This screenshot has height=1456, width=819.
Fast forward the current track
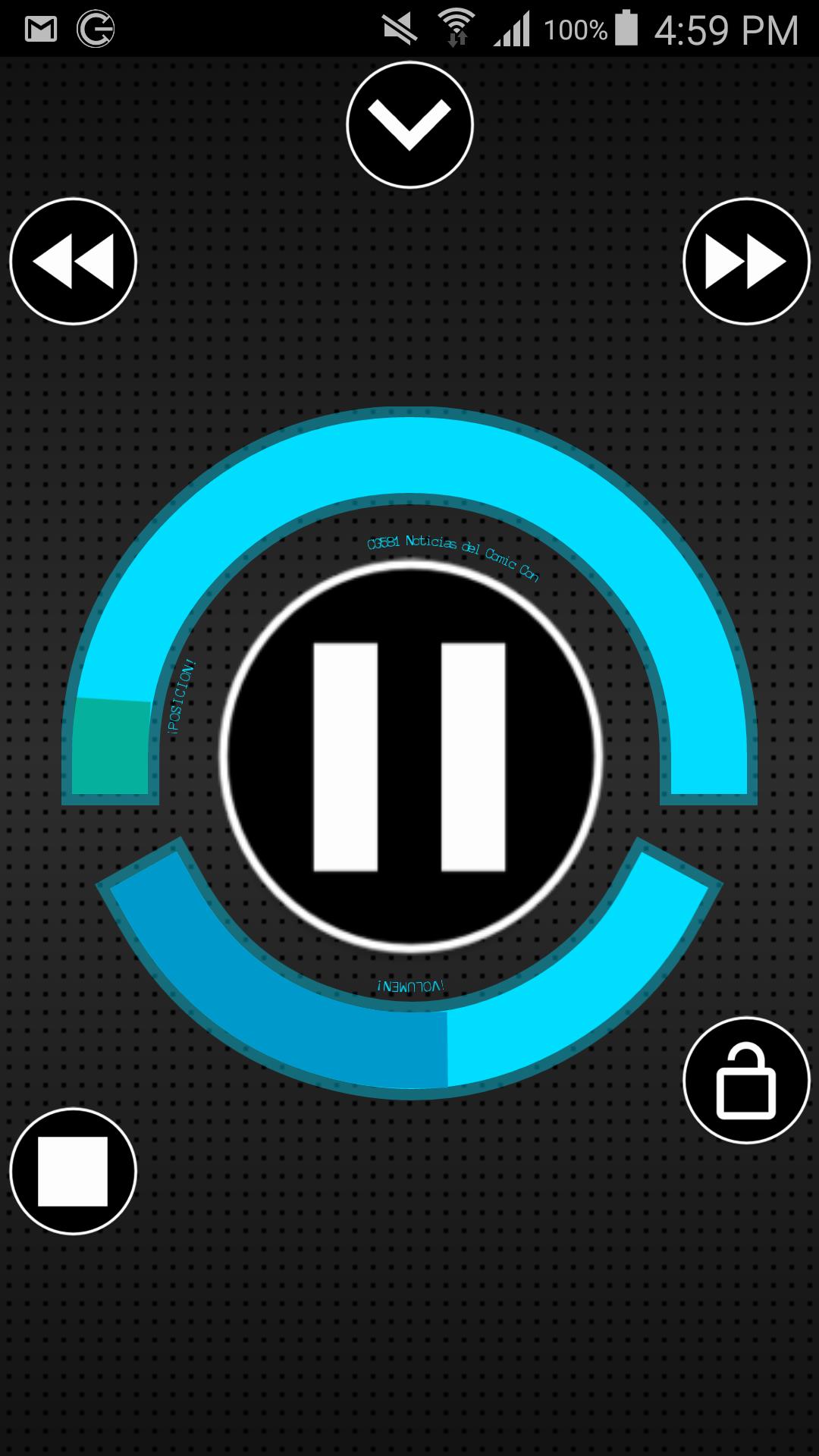pyautogui.click(x=746, y=262)
